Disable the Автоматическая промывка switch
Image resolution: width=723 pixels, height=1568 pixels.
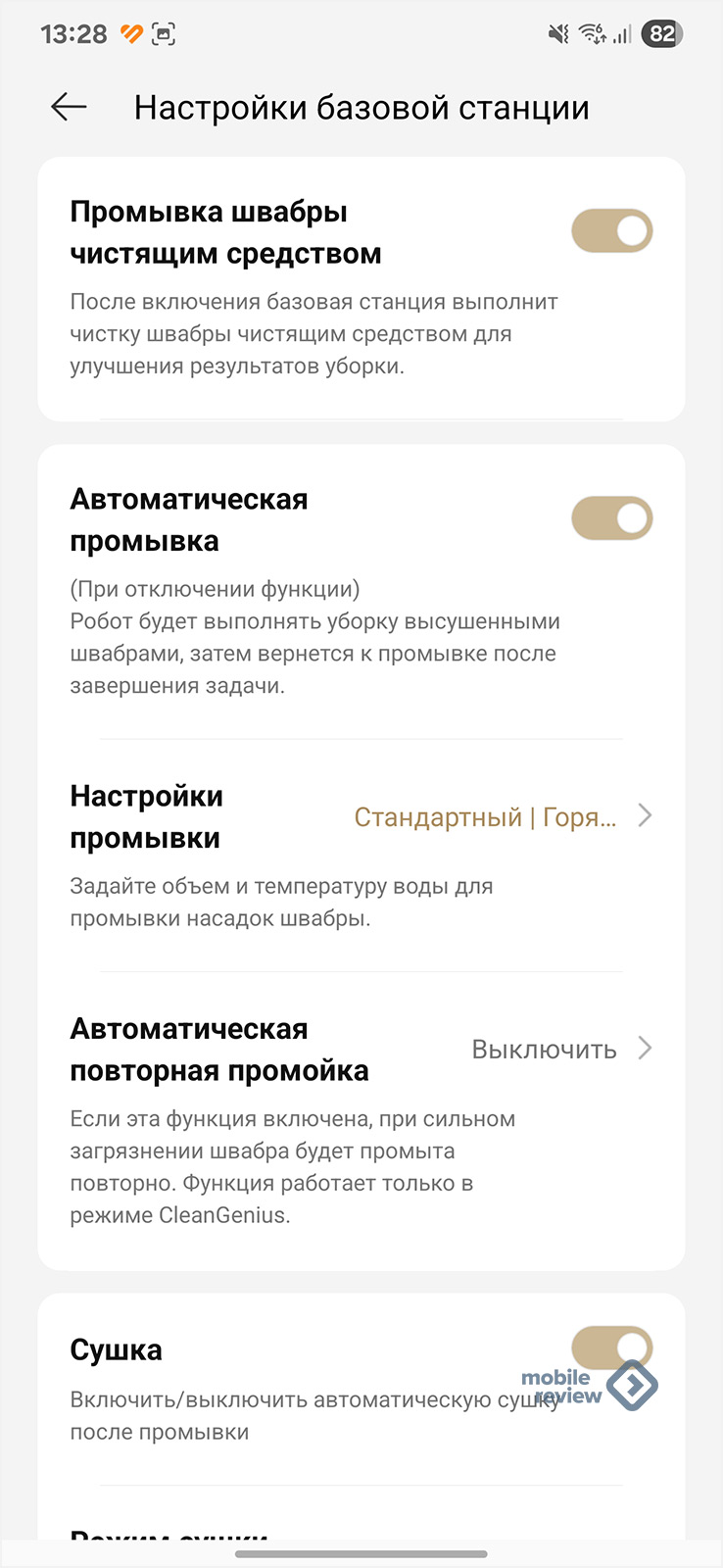(612, 517)
